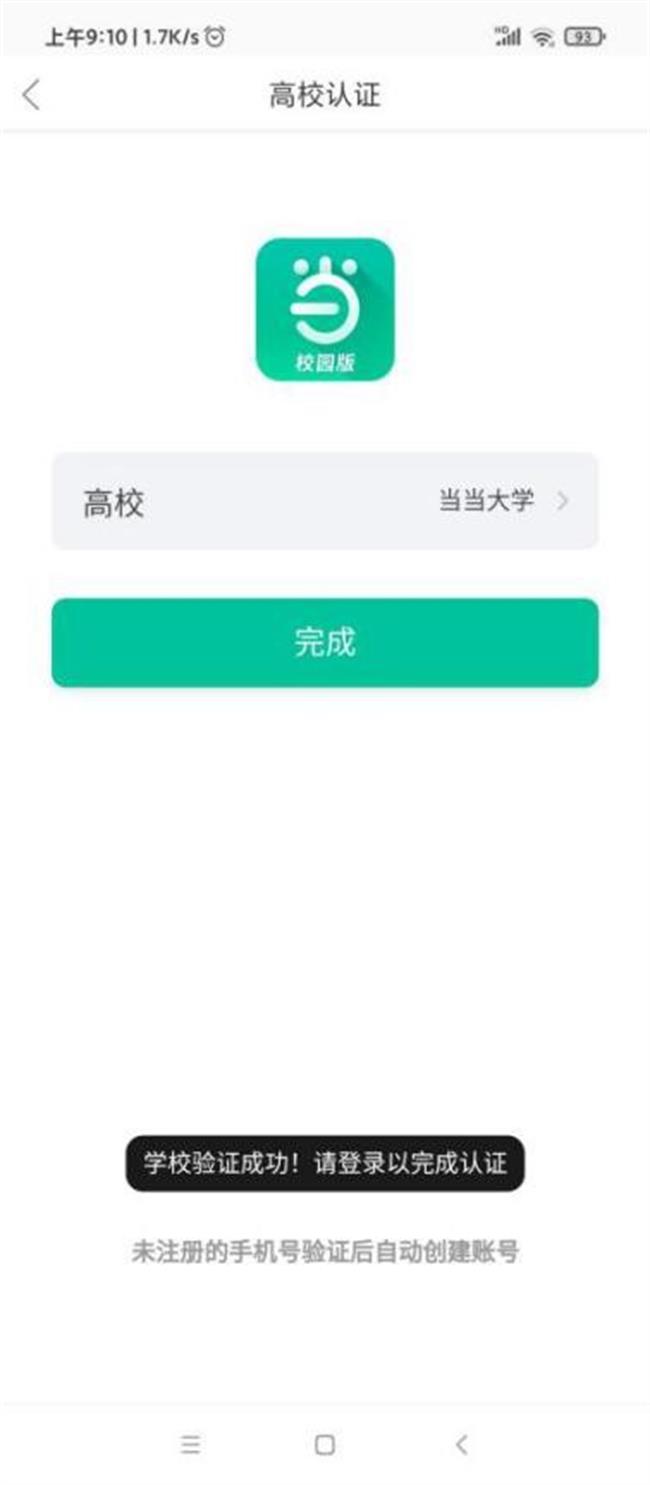650x1485 pixels.
Task: Open the 高校 school selection row
Action: (x=325, y=501)
